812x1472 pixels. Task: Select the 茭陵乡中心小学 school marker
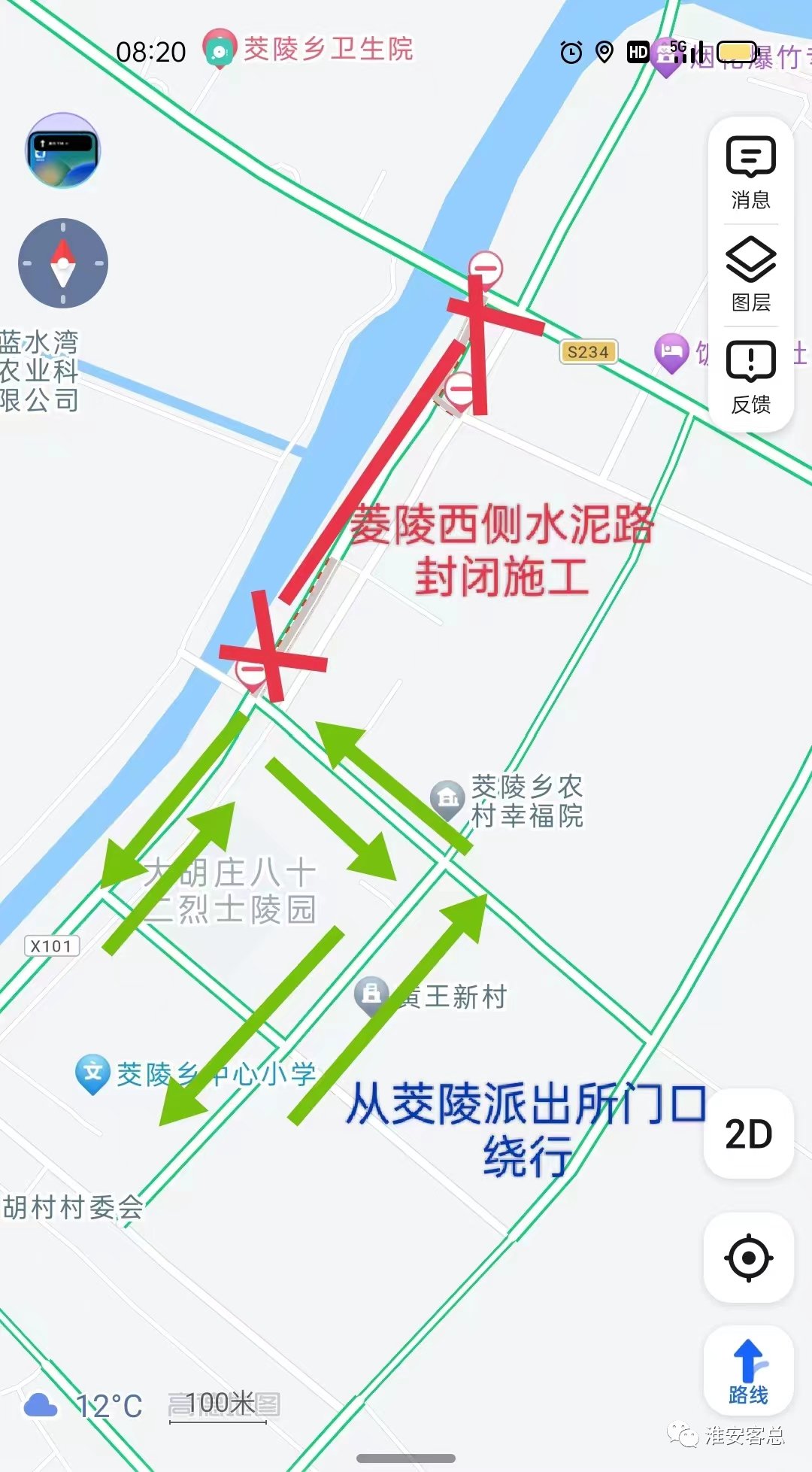click(92, 1072)
